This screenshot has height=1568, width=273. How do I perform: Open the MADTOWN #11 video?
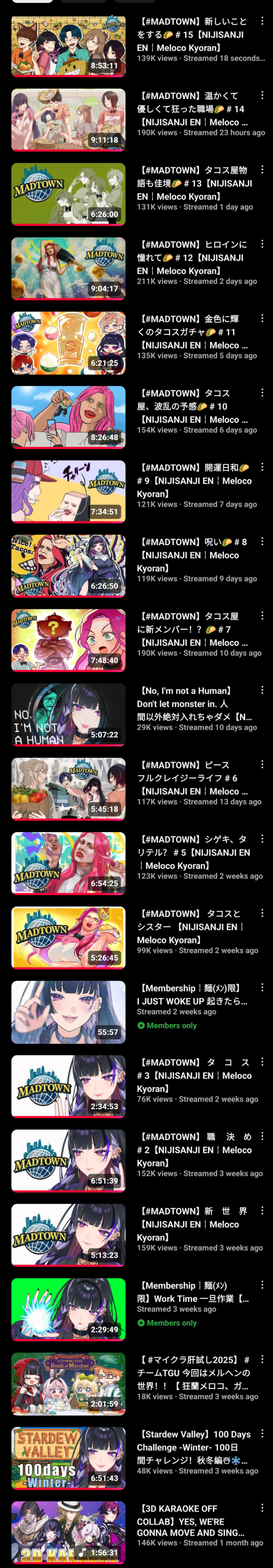click(68, 343)
